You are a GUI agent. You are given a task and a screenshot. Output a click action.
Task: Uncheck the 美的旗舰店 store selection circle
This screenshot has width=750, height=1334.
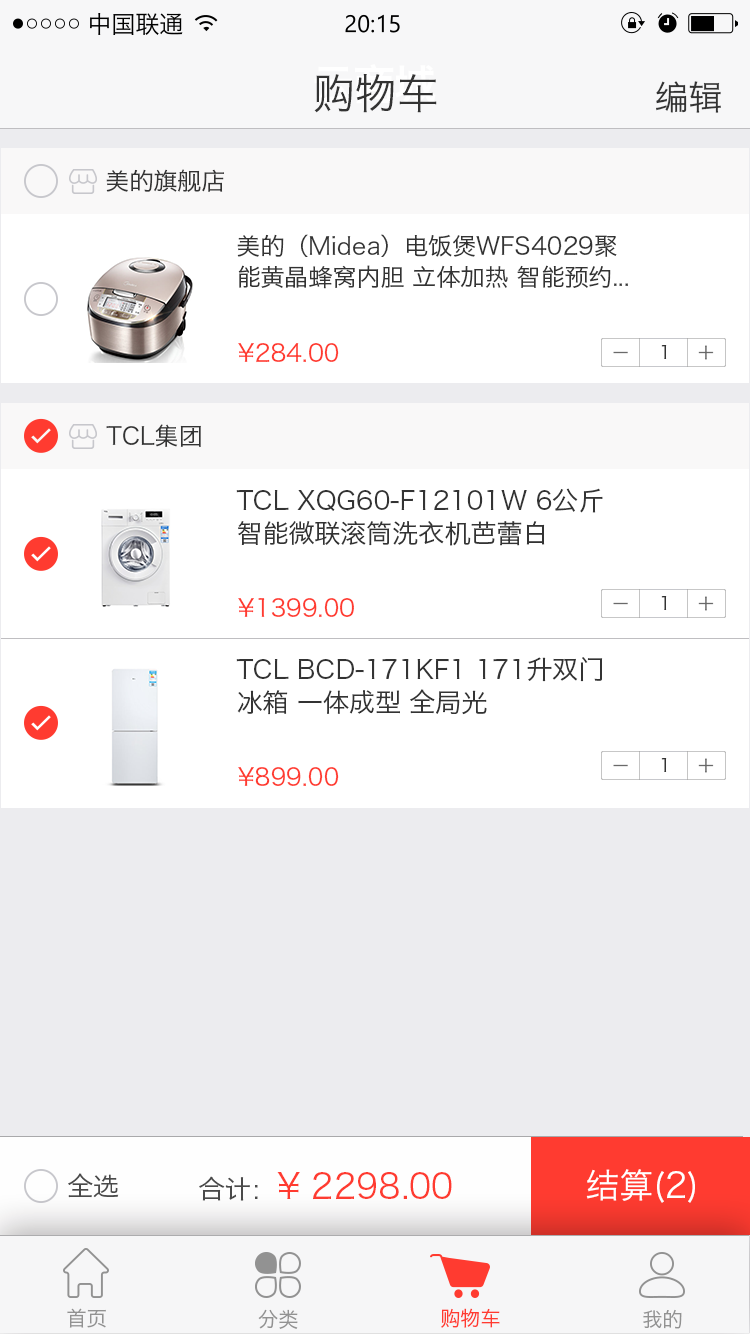tap(40, 181)
